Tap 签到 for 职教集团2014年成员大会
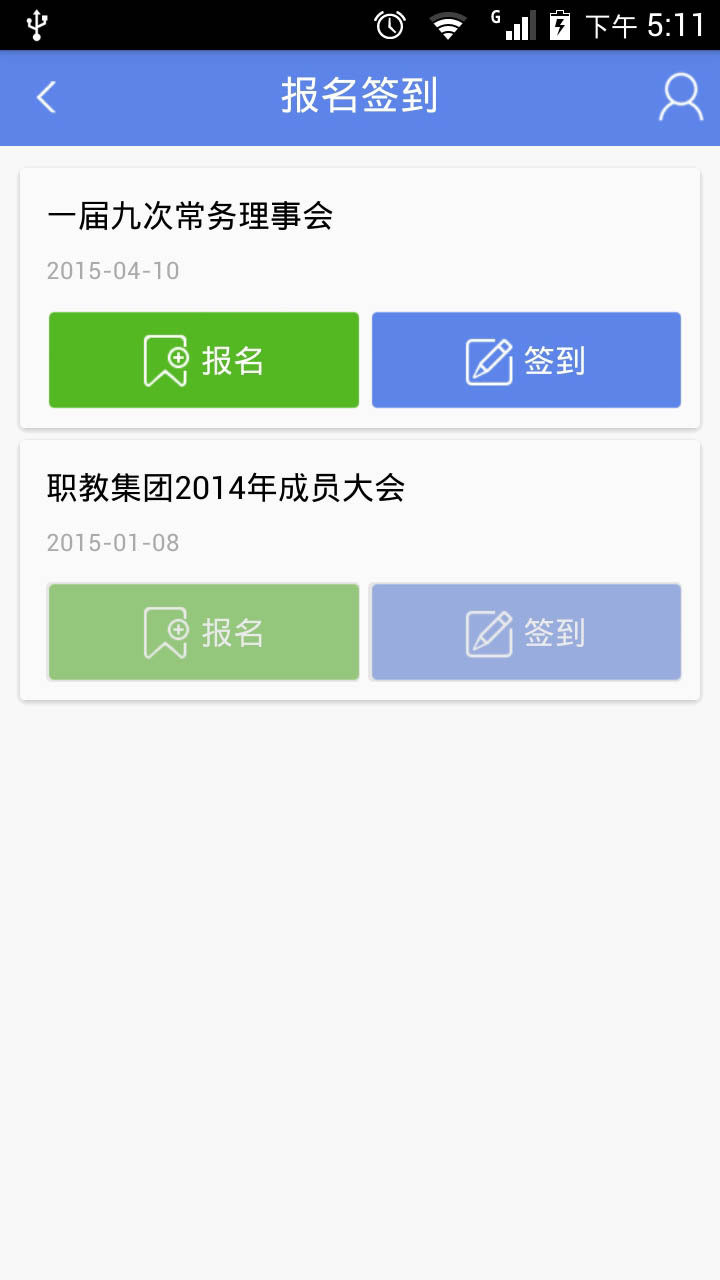Screen dimensions: 720x1280 [x=526, y=632]
